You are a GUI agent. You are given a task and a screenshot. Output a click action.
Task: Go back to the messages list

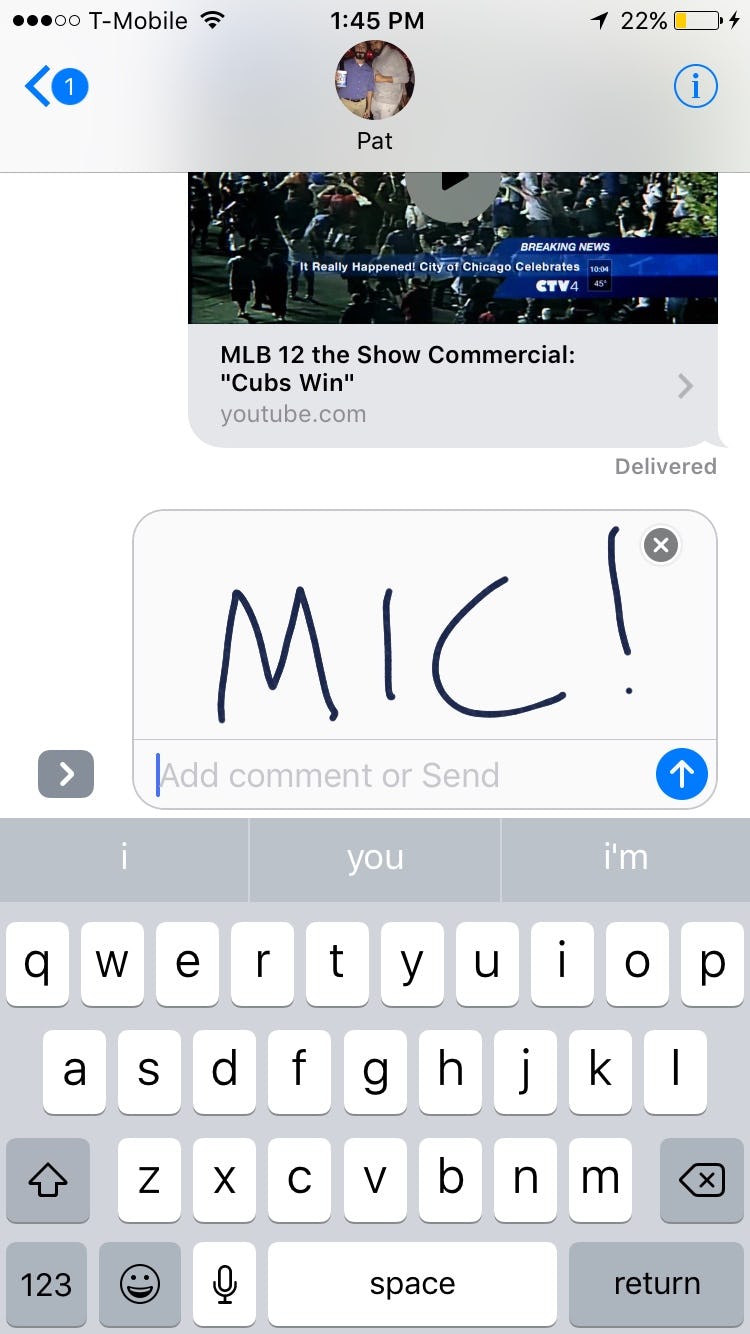[55, 88]
